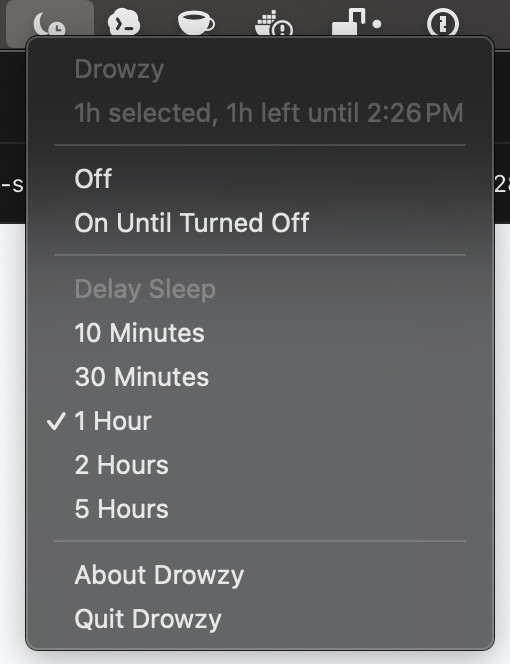
Task: Select the 5 Hours delay
Action: 260,509
